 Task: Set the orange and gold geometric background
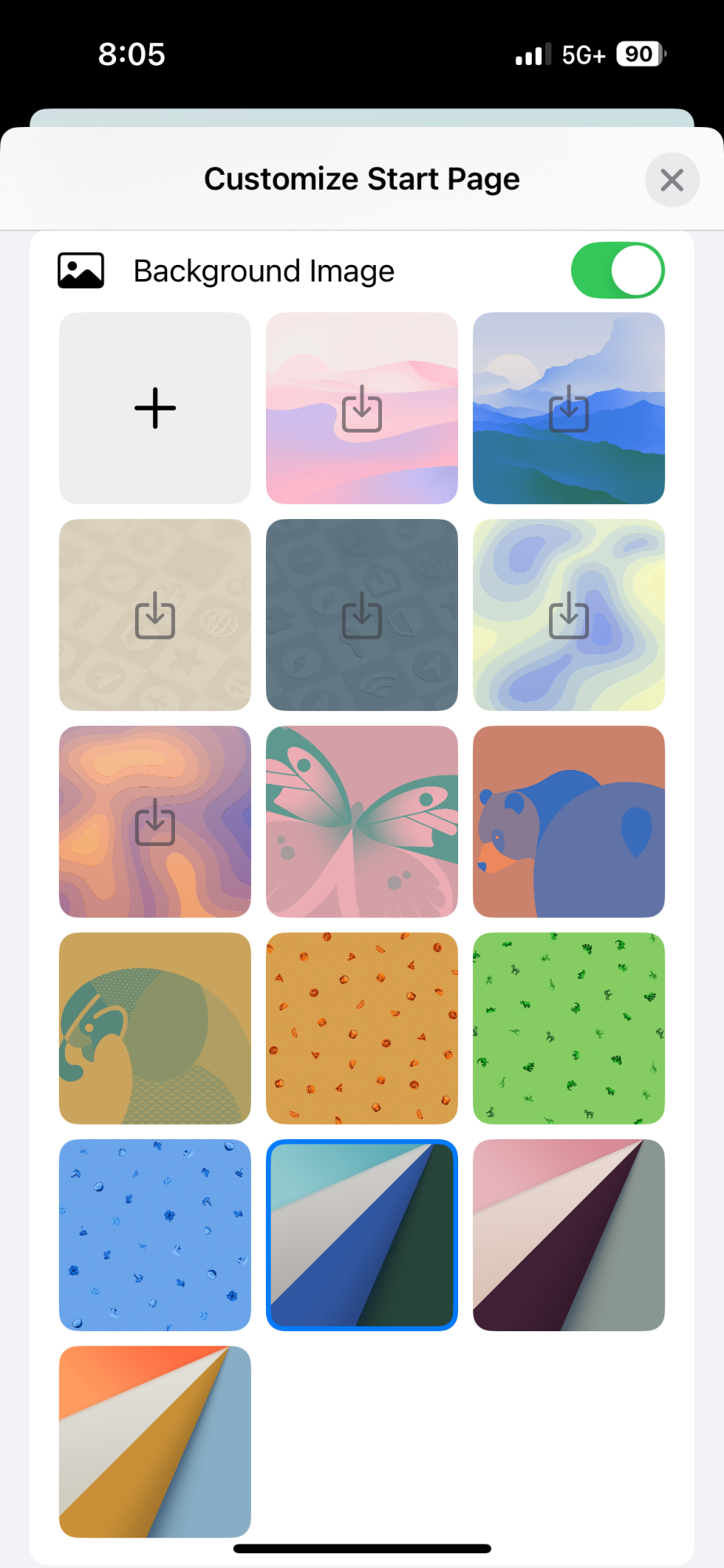coord(155,1442)
